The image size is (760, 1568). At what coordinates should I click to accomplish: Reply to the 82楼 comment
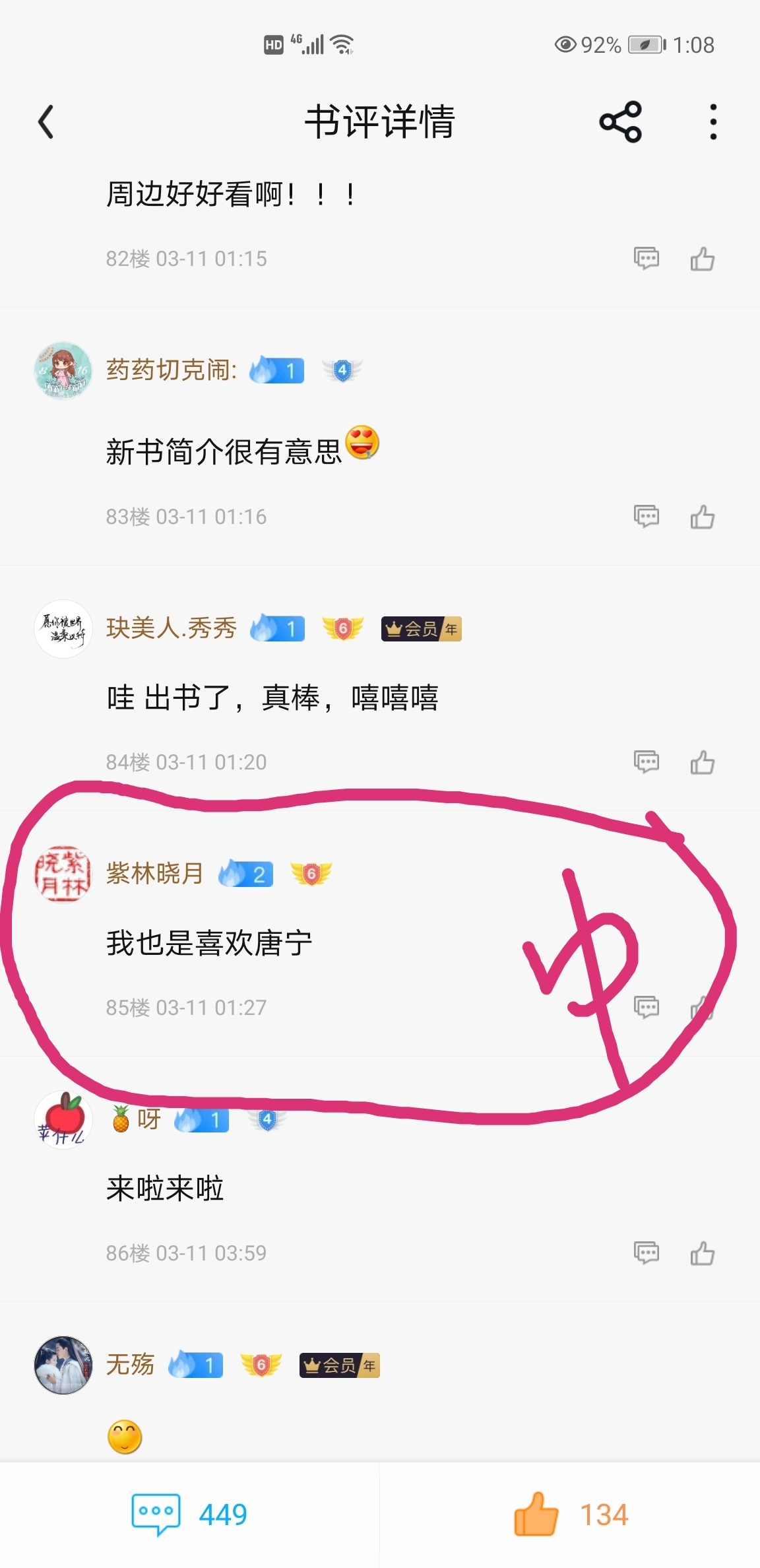click(646, 258)
